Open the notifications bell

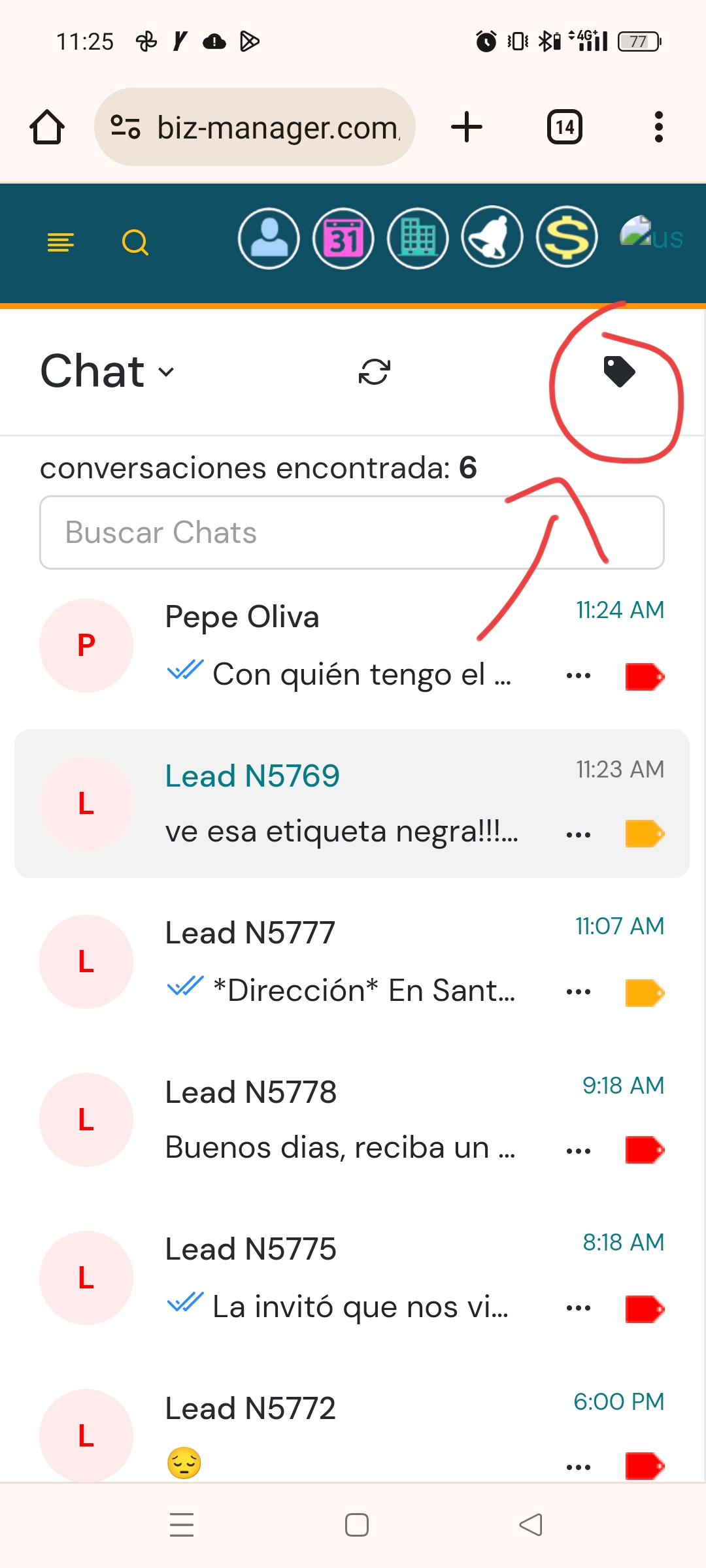coord(492,238)
